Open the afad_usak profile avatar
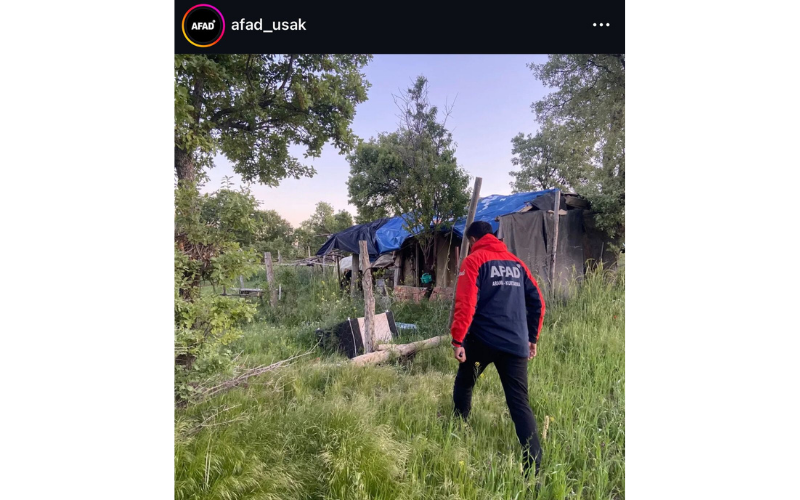This screenshot has width=800, height=500. [203, 25]
